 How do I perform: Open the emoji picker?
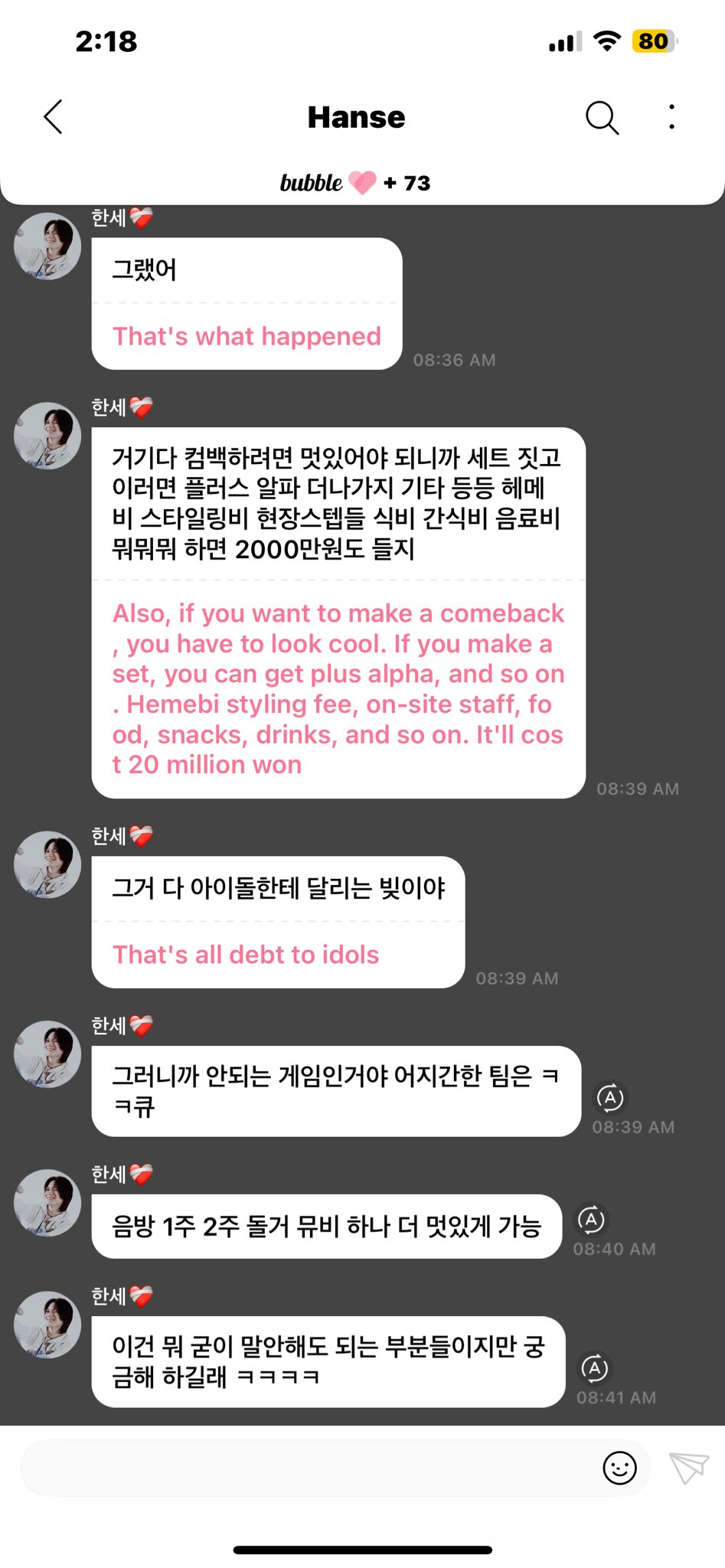619,1468
